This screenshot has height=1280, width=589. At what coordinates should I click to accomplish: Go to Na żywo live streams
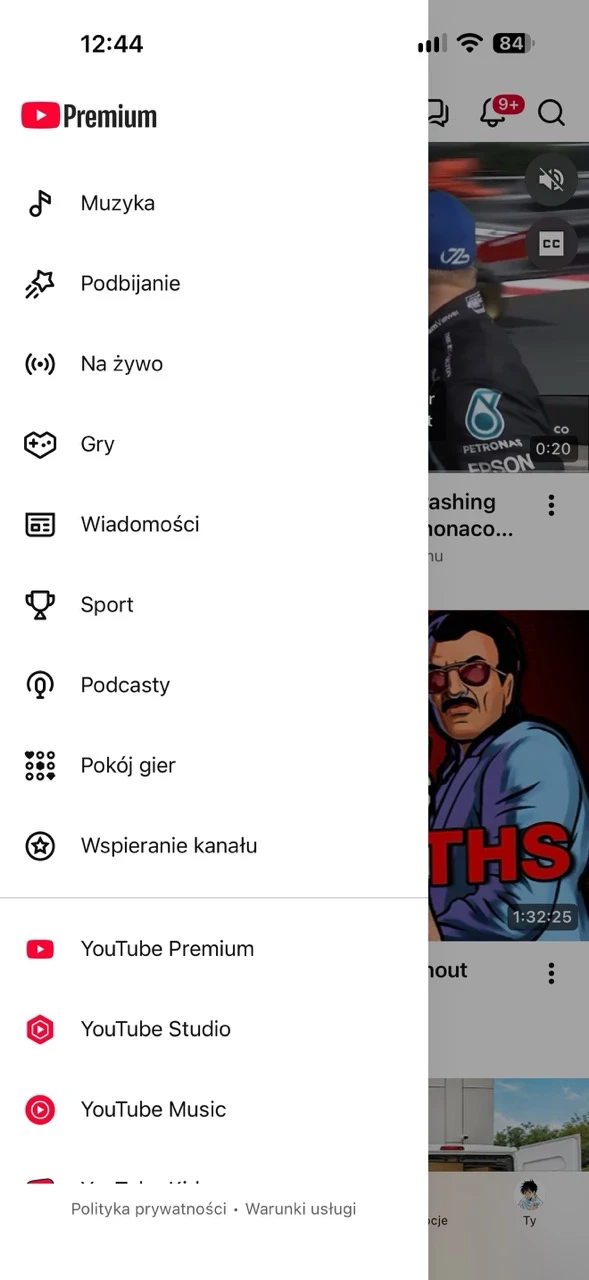tap(214, 364)
